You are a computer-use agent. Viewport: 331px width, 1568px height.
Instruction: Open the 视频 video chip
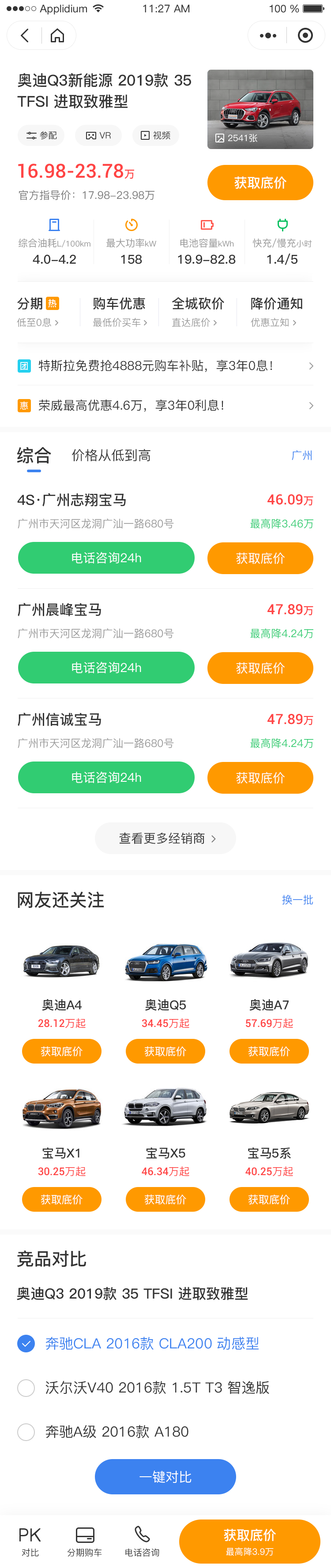(155, 136)
